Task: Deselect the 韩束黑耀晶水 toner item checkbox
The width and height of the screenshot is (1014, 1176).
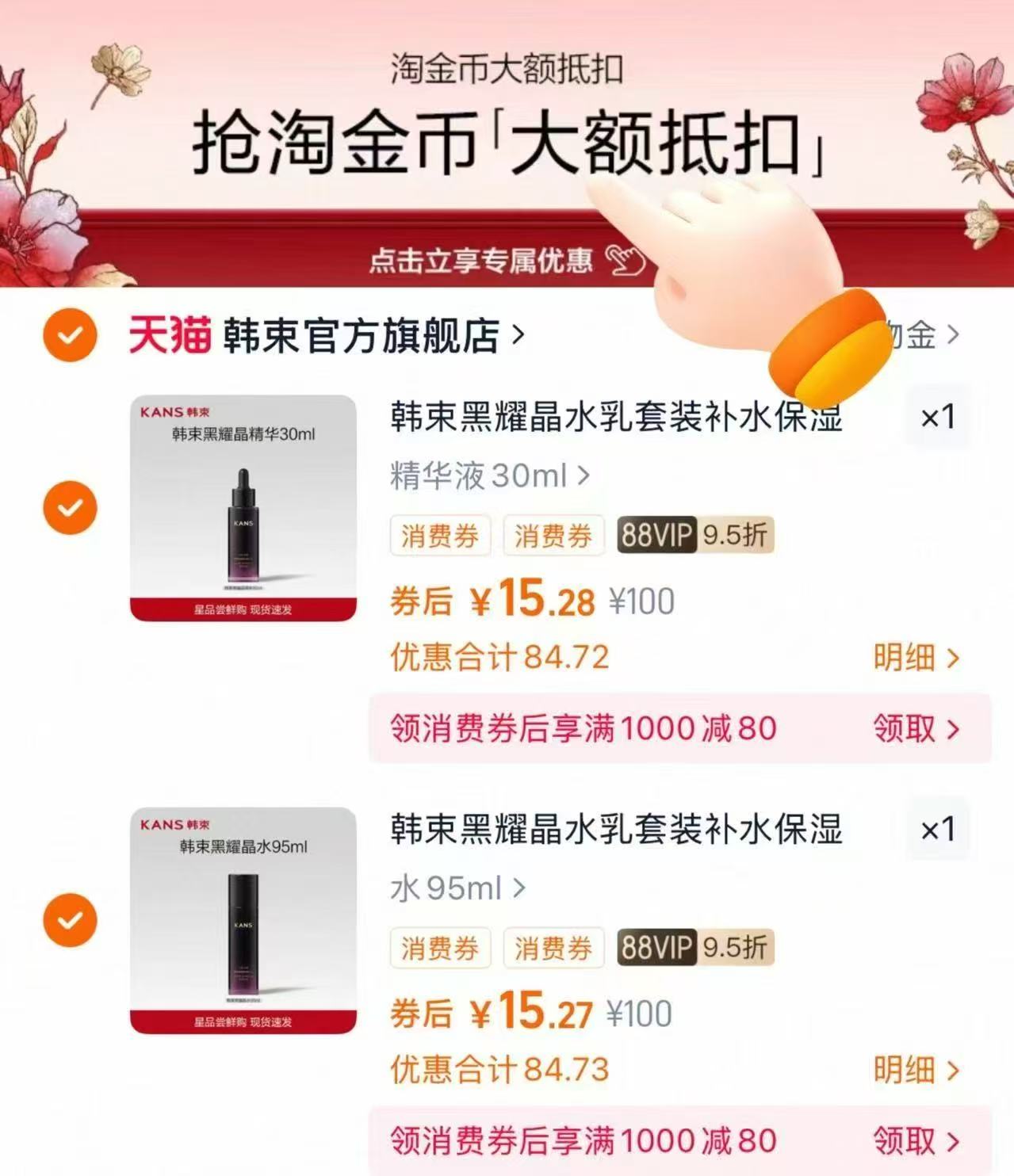Action: pos(70,920)
